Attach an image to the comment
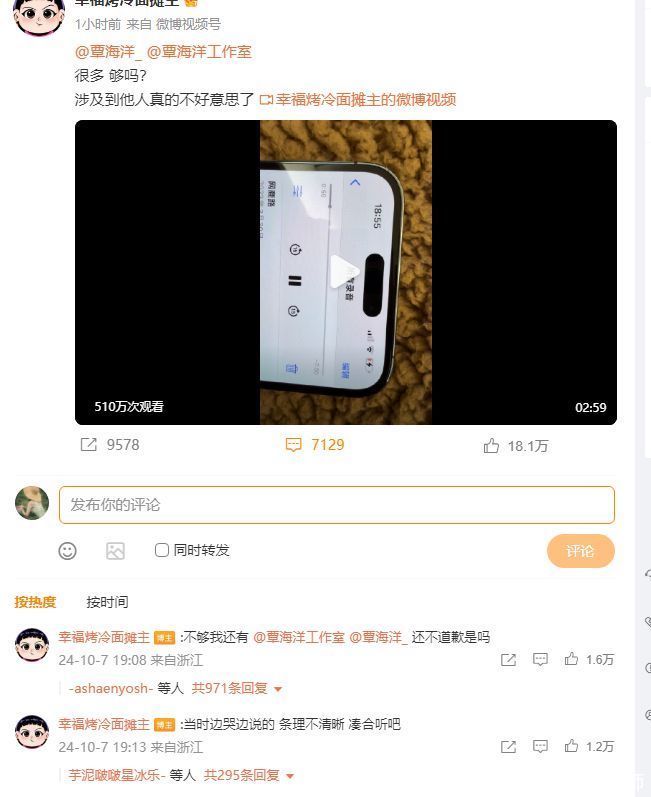Screen dimensions: 651x797 pyautogui.click(x=115, y=551)
